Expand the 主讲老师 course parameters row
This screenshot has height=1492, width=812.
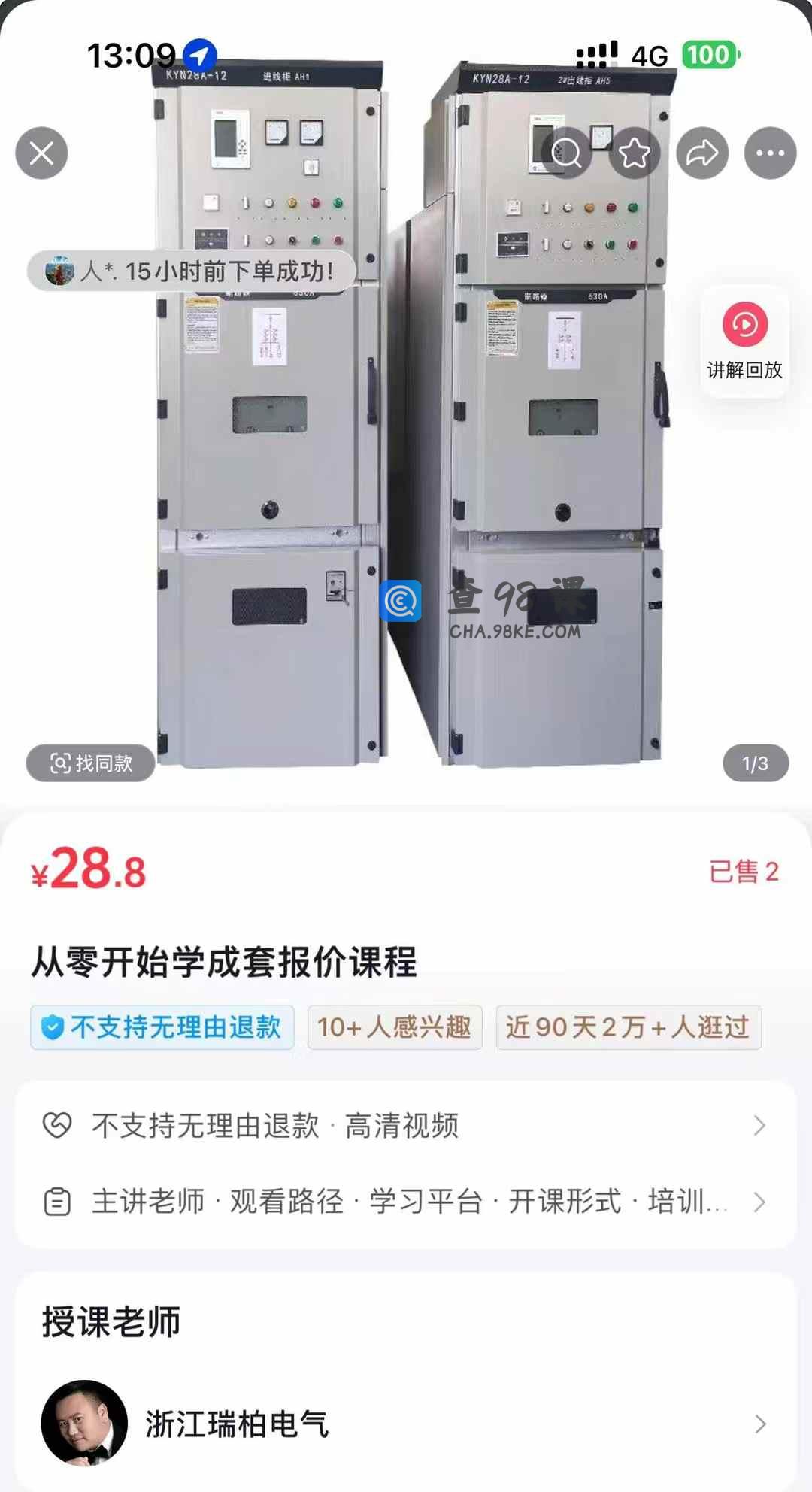pyautogui.click(x=406, y=1202)
